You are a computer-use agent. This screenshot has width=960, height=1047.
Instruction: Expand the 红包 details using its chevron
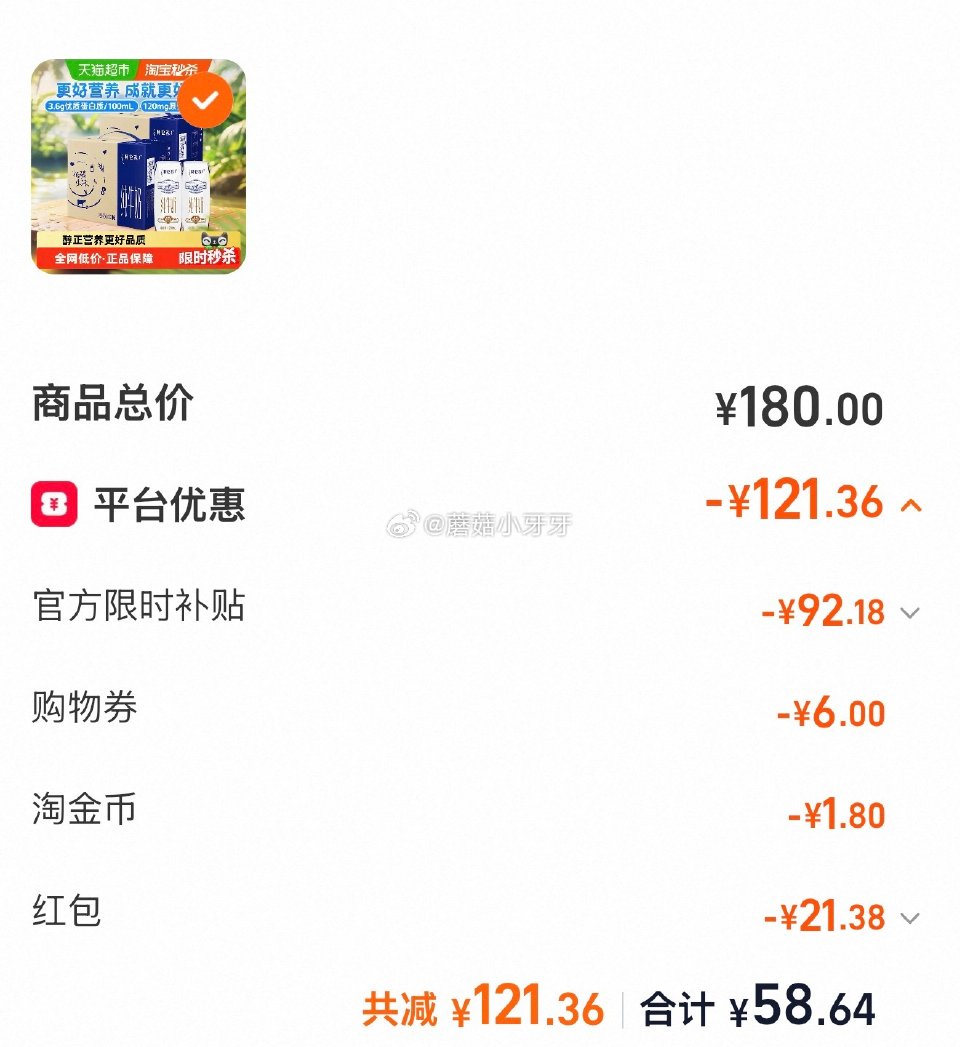click(911, 917)
